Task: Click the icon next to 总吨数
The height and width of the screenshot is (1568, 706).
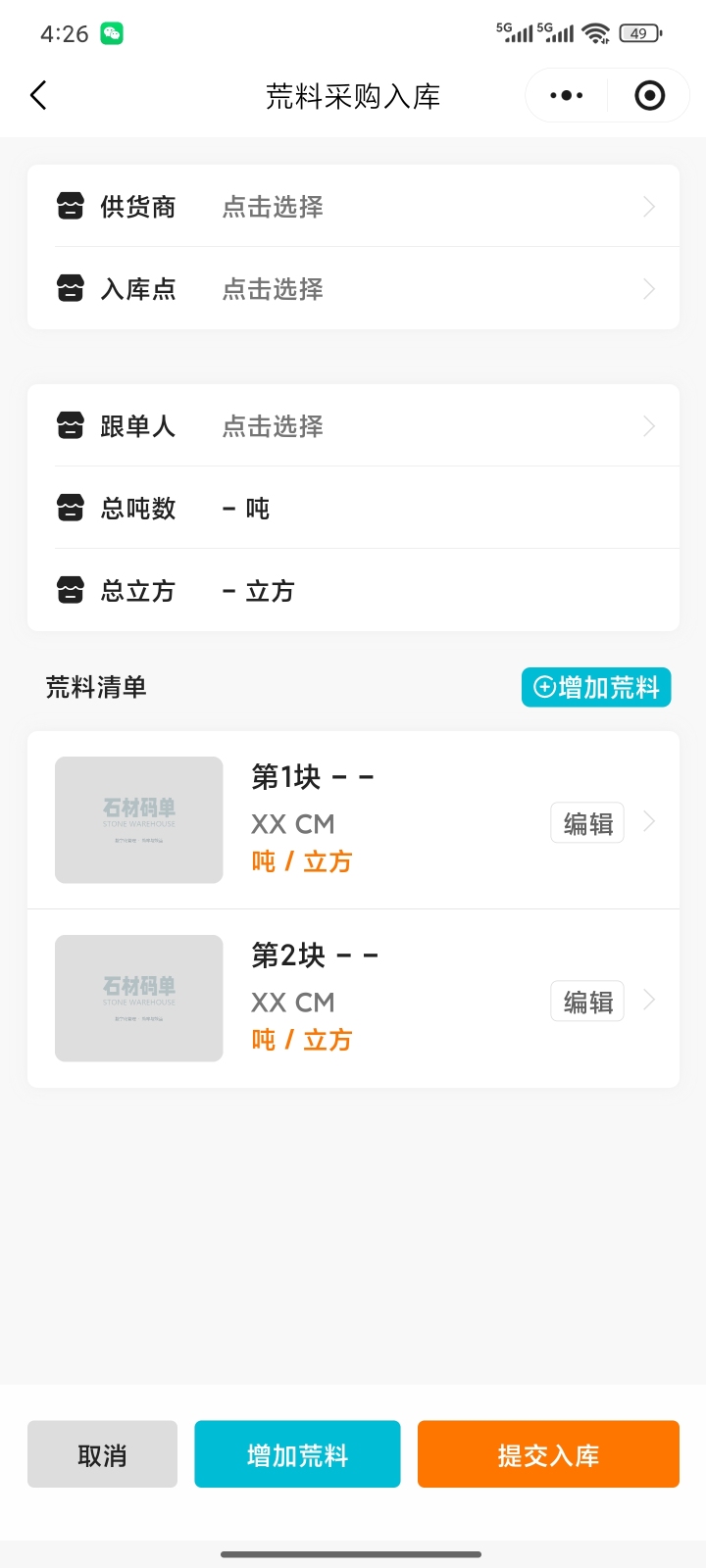Action: click(69, 508)
